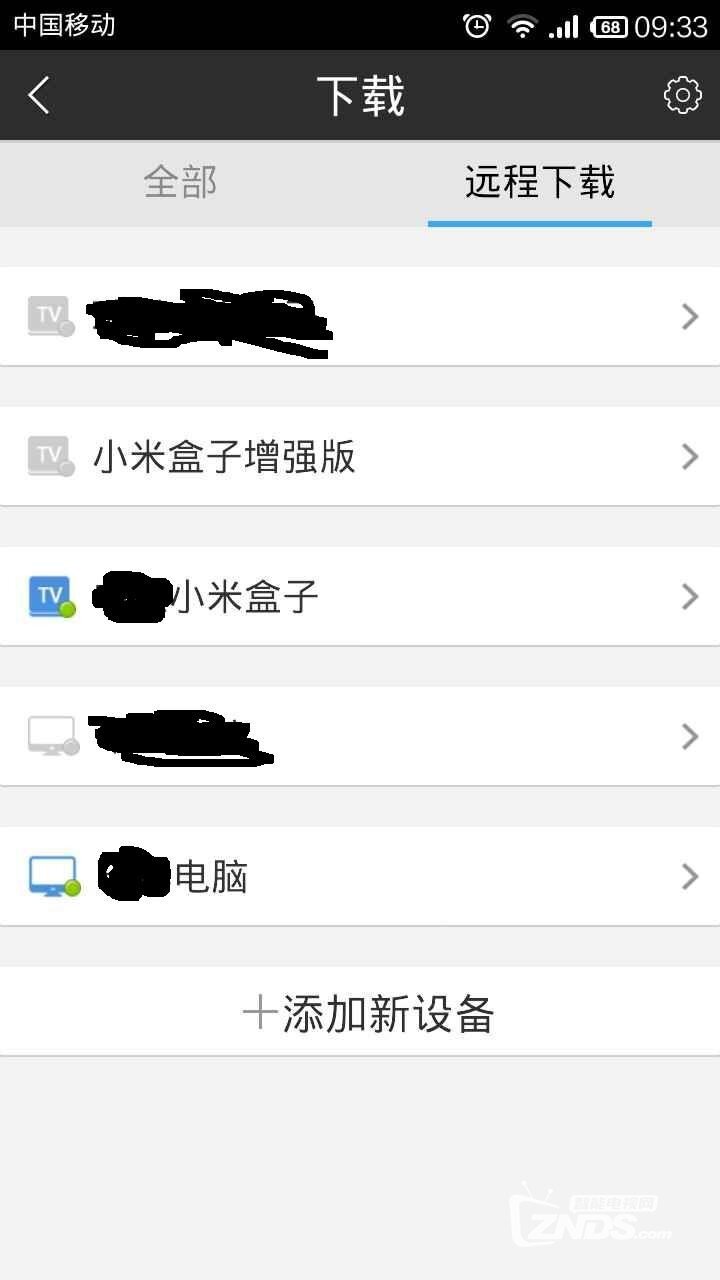The width and height of the screenshot is (720, 1280).
Task: Go back using the arrow icon
Action: click(39, 96)
